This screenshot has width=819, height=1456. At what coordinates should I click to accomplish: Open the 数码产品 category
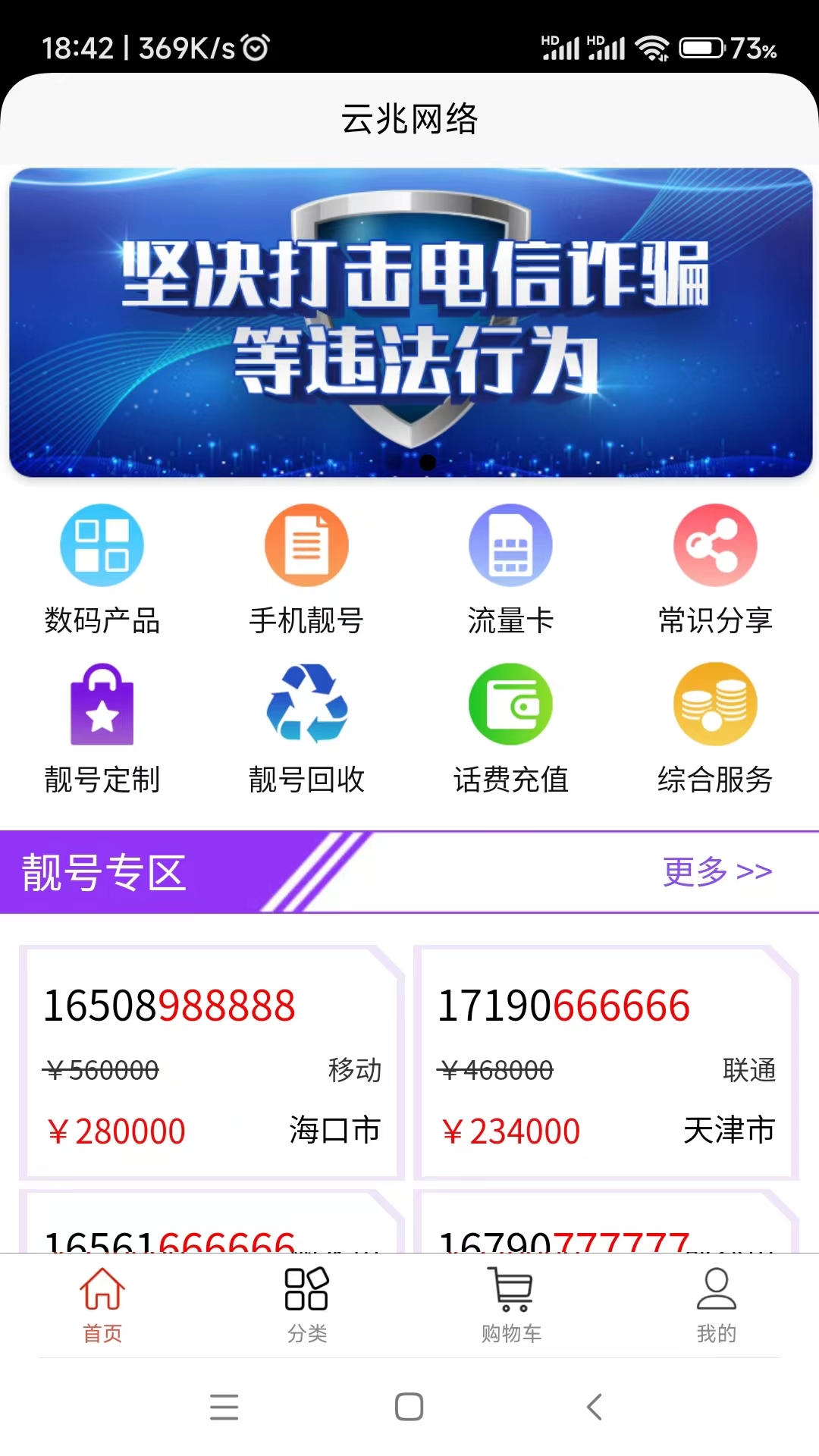click(102, 569)
